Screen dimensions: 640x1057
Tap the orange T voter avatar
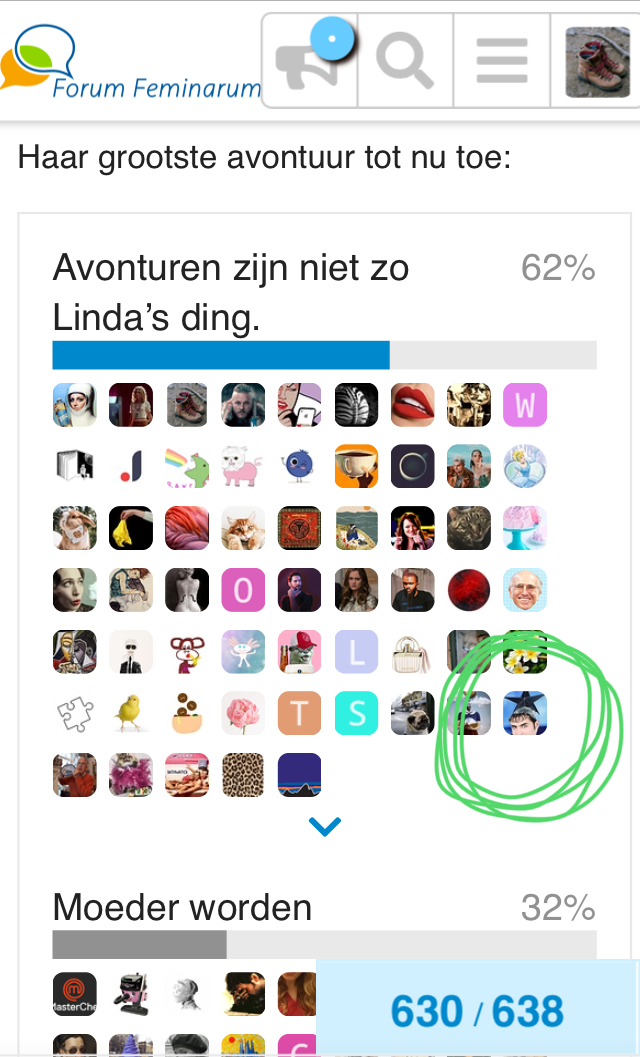tap(299, 713)
